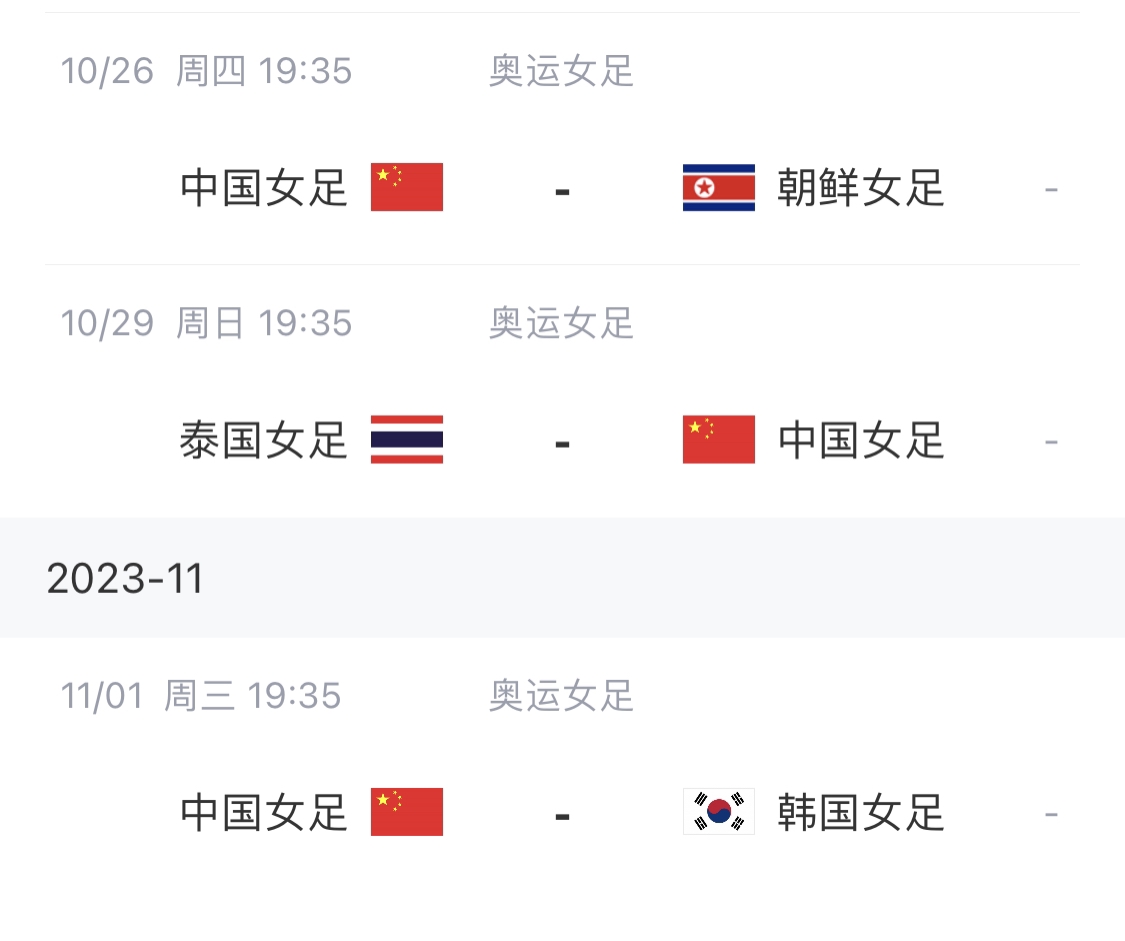Image resolution: width=1125 pixels, height=941 pixels.
Task: Open the Thailand vs China match on 10/29
Action: [562, 440]
